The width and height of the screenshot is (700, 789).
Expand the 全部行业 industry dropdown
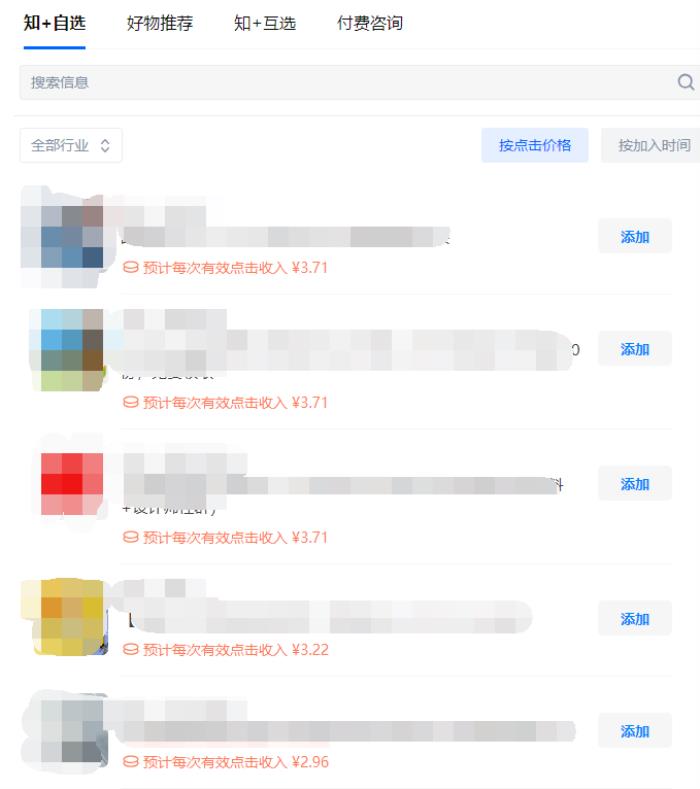click(71, 145)
